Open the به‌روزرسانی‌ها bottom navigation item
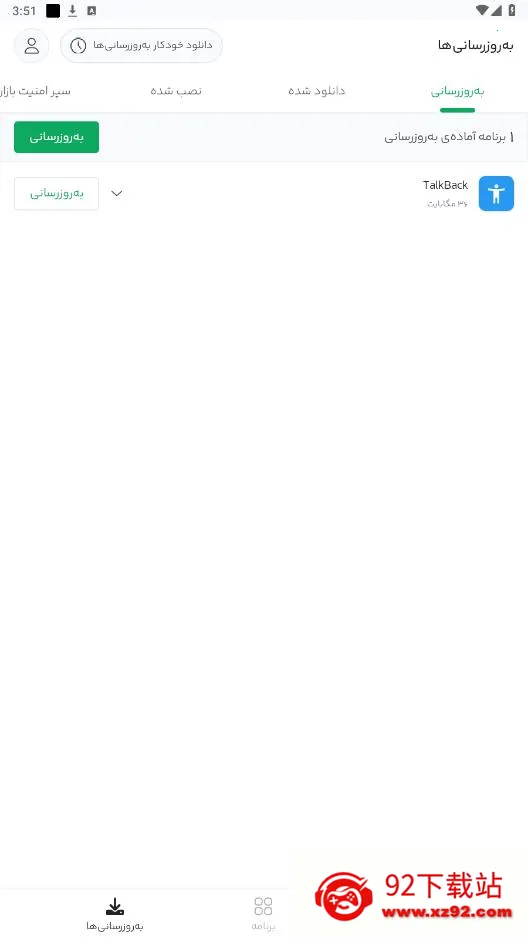Screen dimensions: 528x938 pos(115,913)
